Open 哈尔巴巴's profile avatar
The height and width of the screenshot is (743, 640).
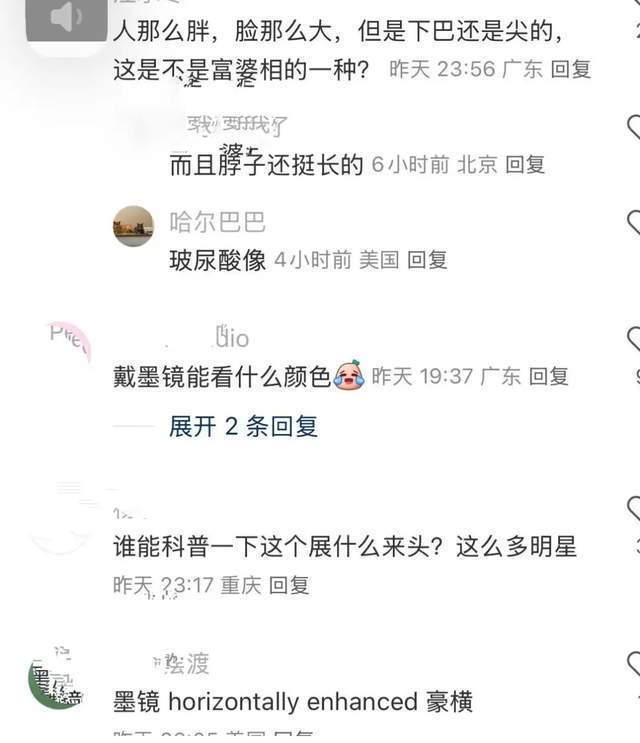tap(133, 226)
